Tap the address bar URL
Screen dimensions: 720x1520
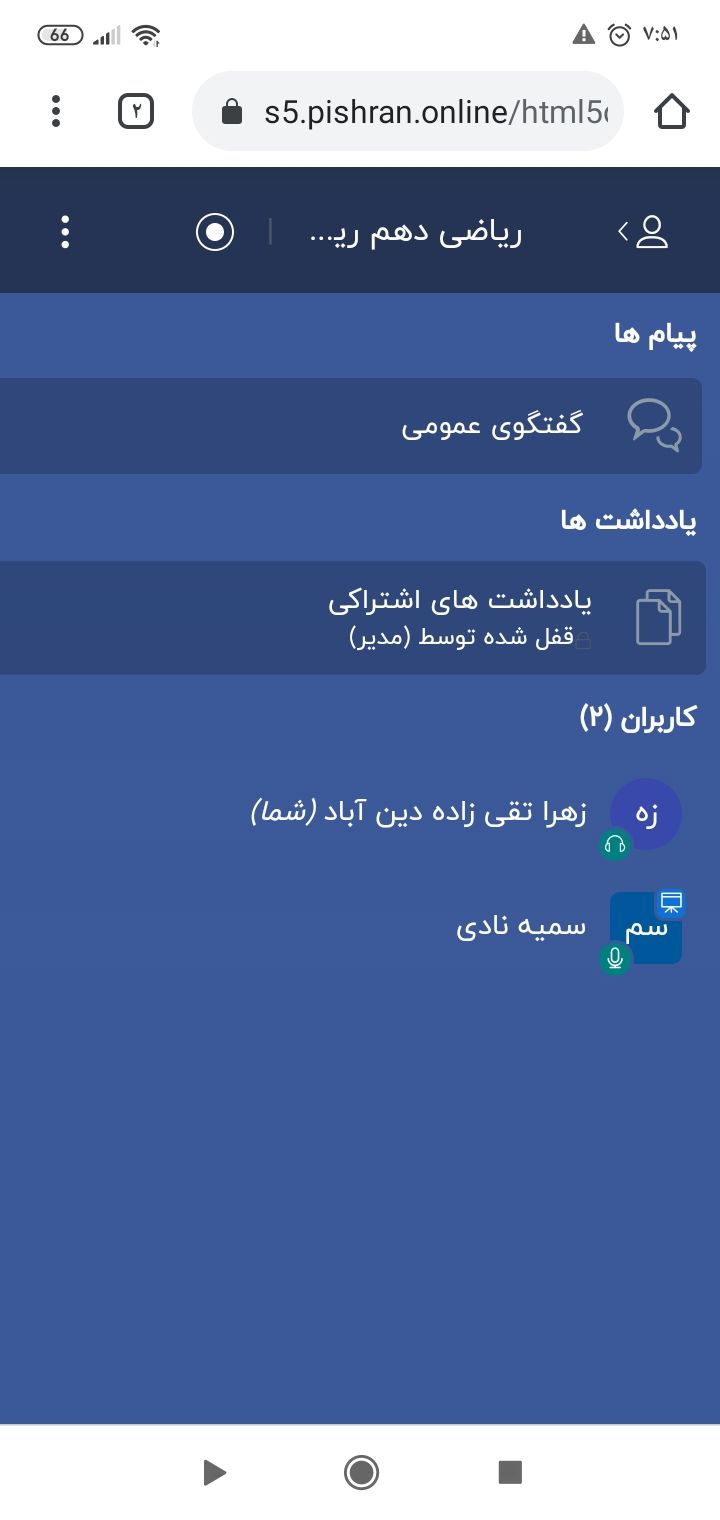click(x=420, y=112)
